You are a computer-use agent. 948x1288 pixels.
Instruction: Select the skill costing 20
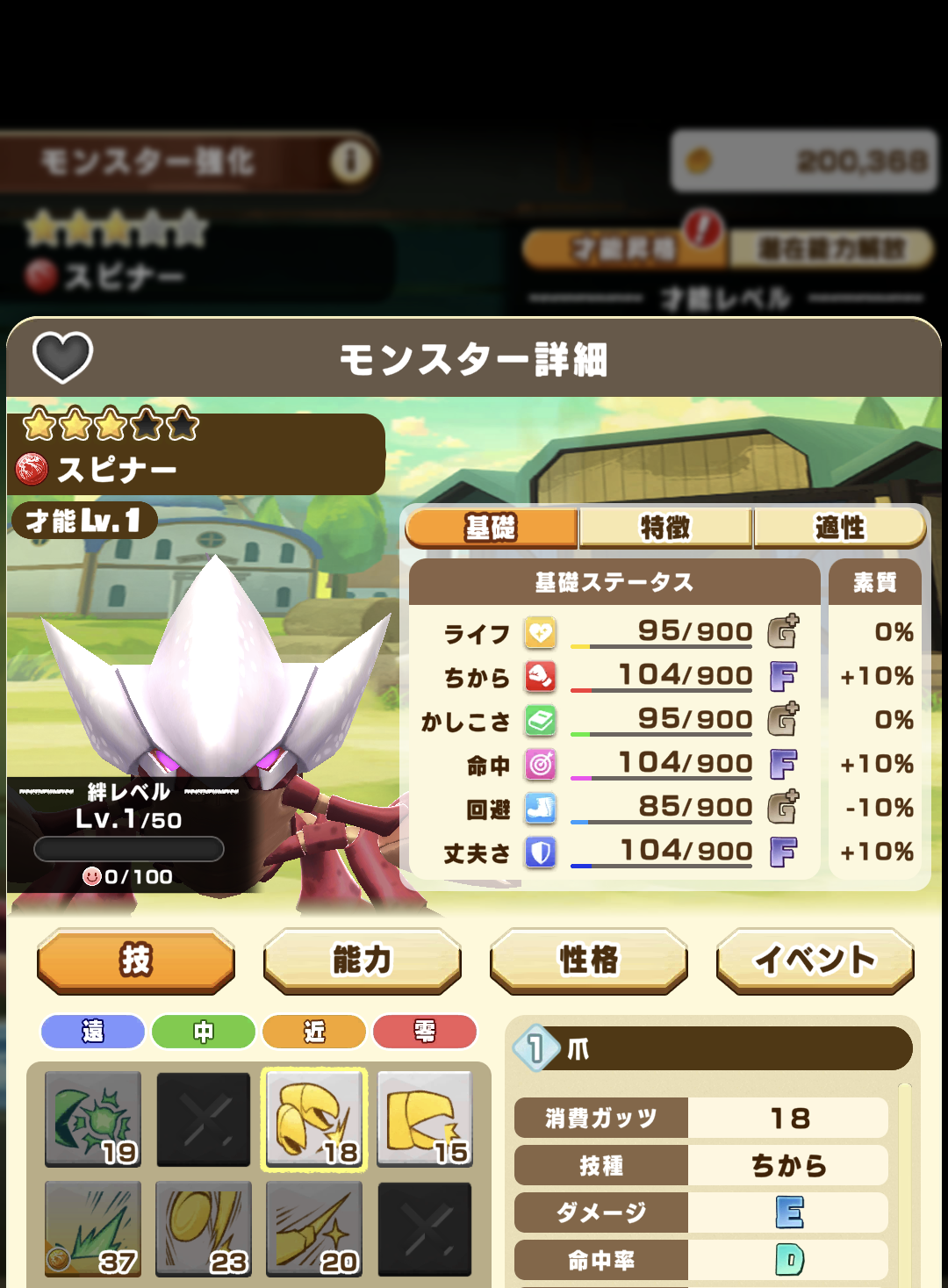tap(314, 1228)
